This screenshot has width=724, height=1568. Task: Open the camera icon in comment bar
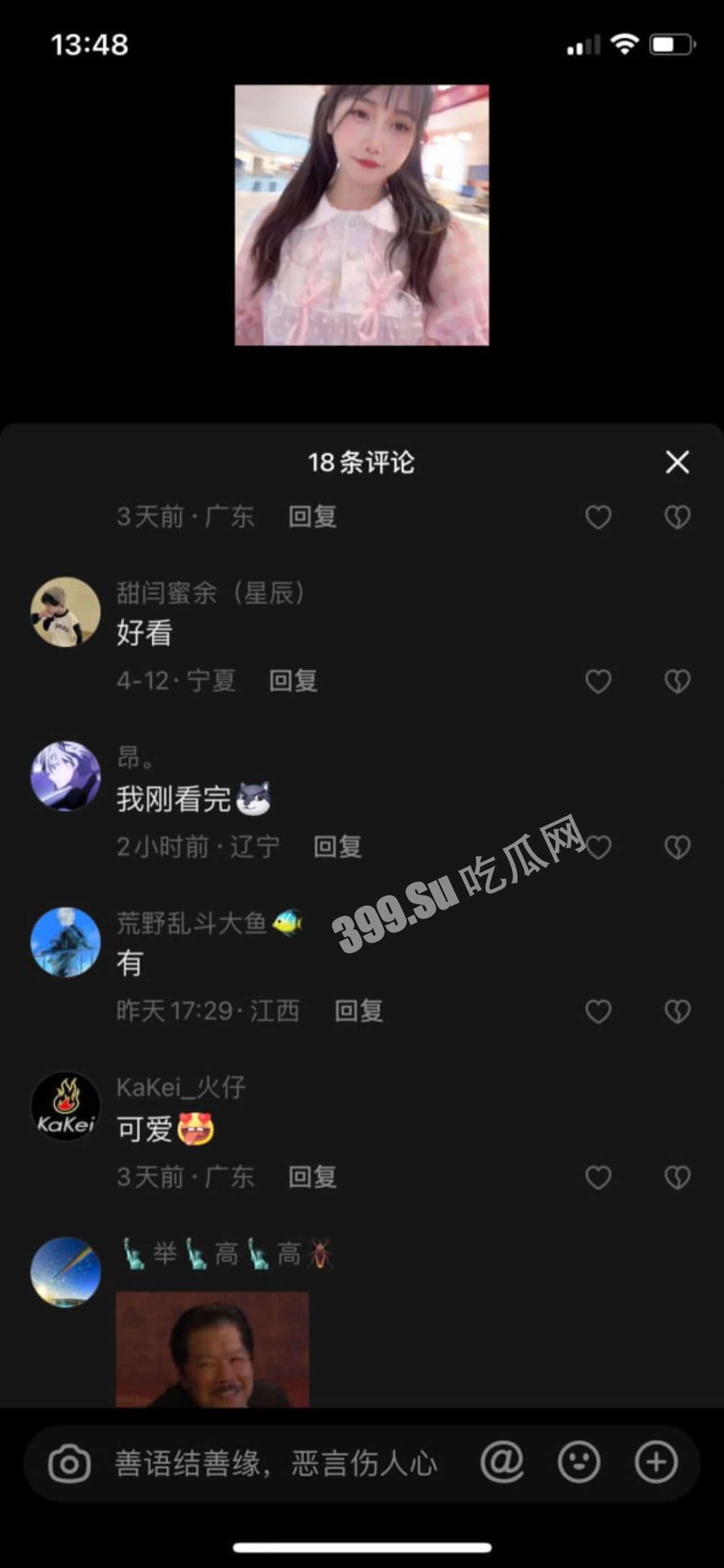[70, 1464]
